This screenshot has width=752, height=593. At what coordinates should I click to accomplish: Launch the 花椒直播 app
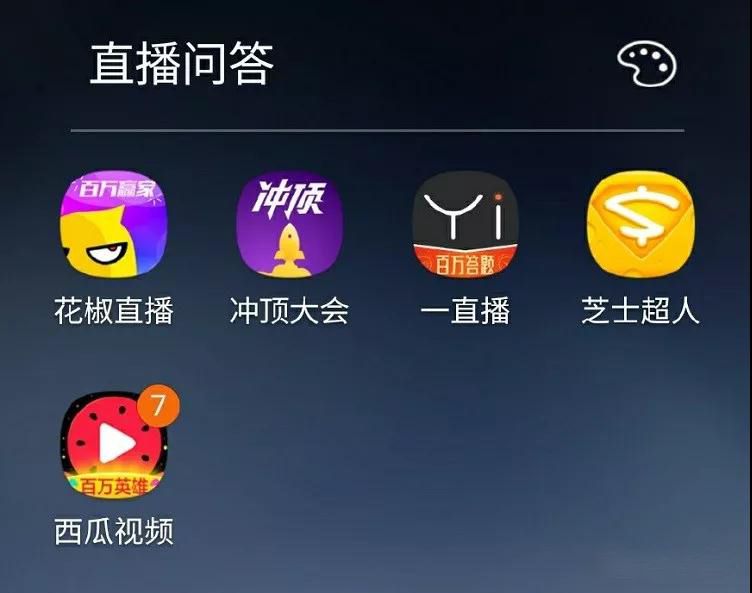pyautogui.click(x=114, y=226)
